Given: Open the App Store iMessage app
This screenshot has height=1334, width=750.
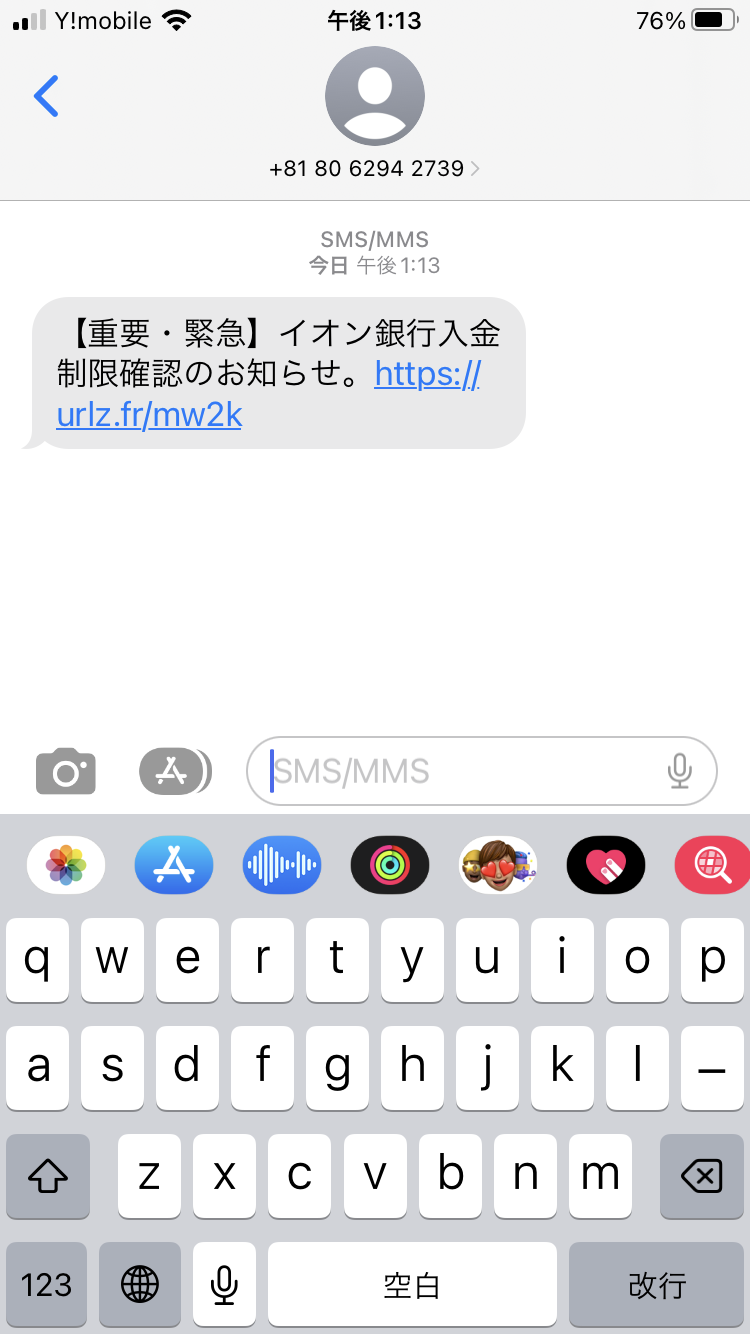Looking at the screenshot, I should point(174,864).
